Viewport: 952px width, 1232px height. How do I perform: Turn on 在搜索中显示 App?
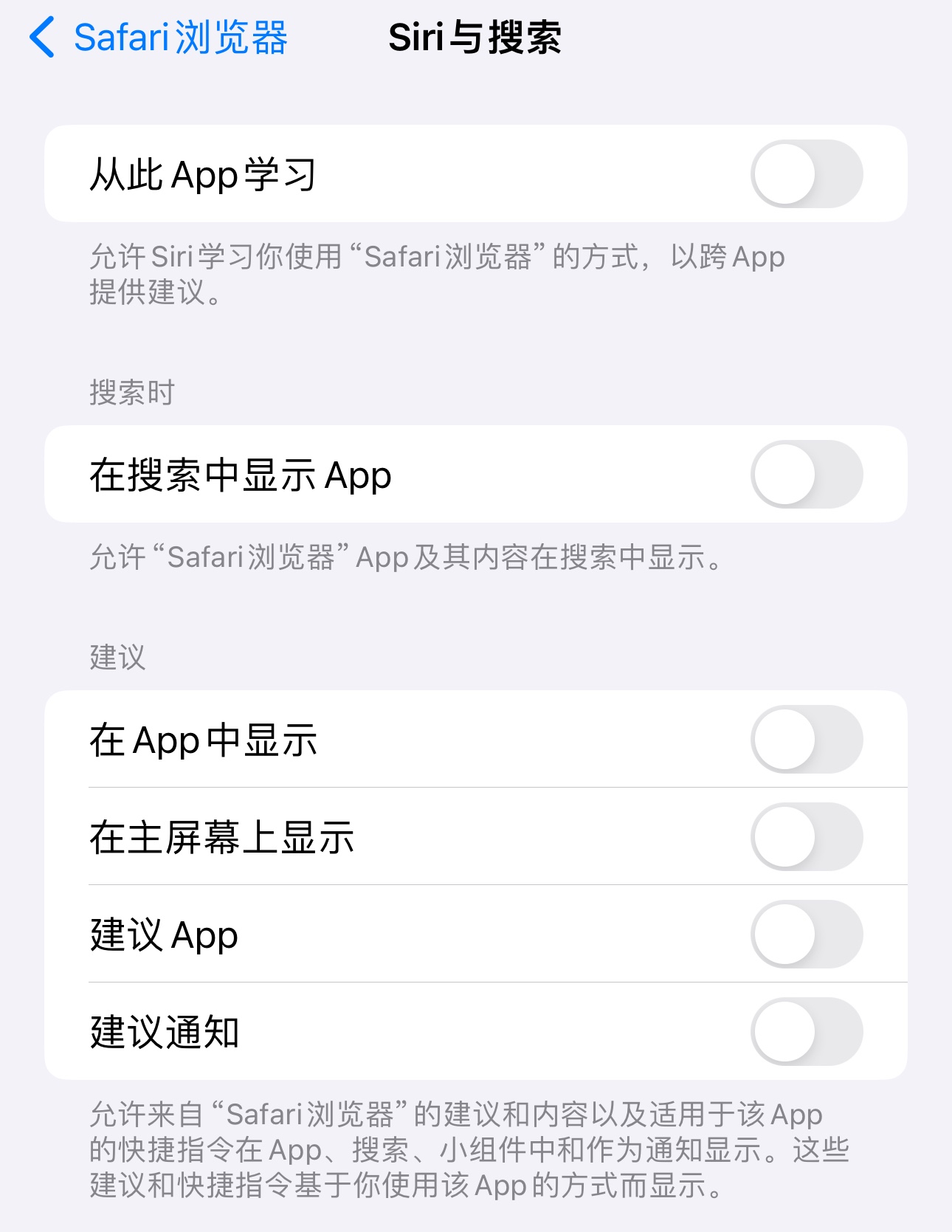pos(806,475)
